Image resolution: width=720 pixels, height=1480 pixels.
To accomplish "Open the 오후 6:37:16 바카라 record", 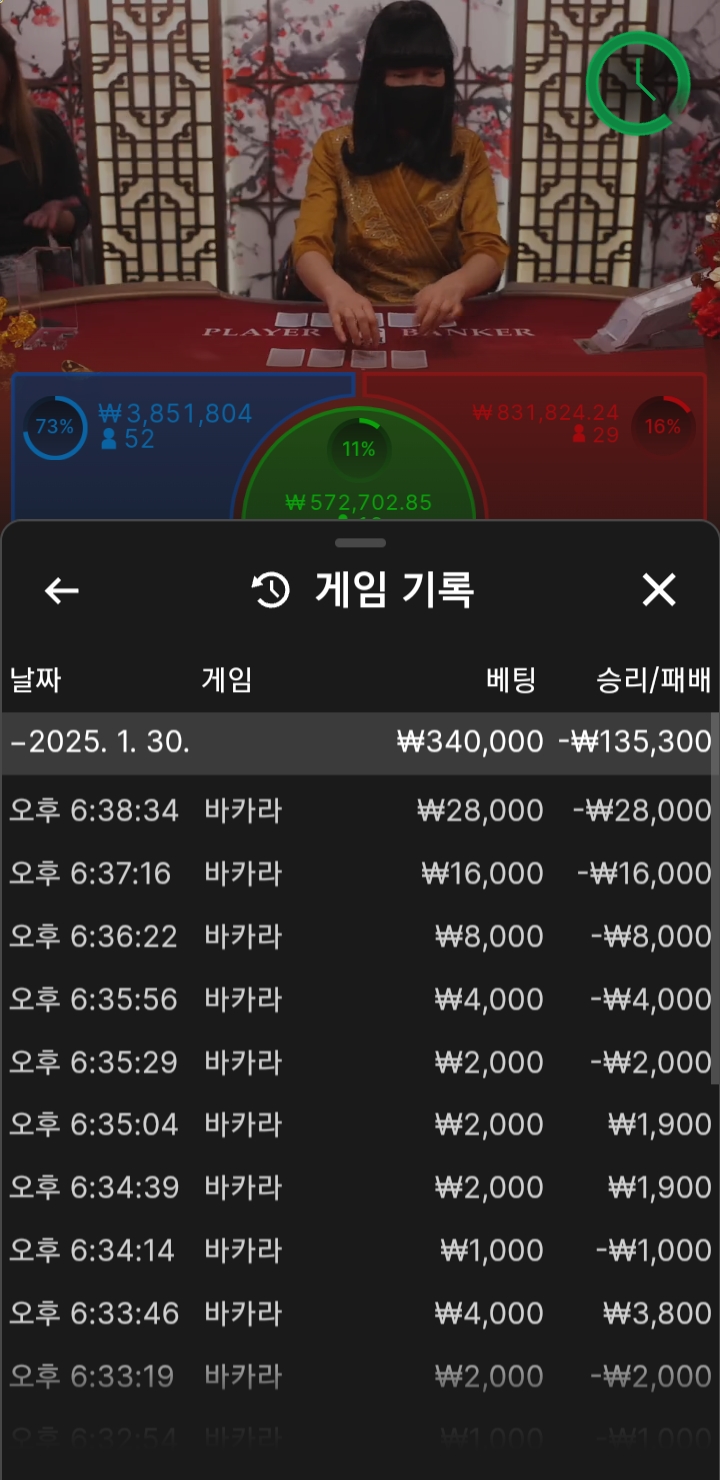I will (x=360, y=873).
